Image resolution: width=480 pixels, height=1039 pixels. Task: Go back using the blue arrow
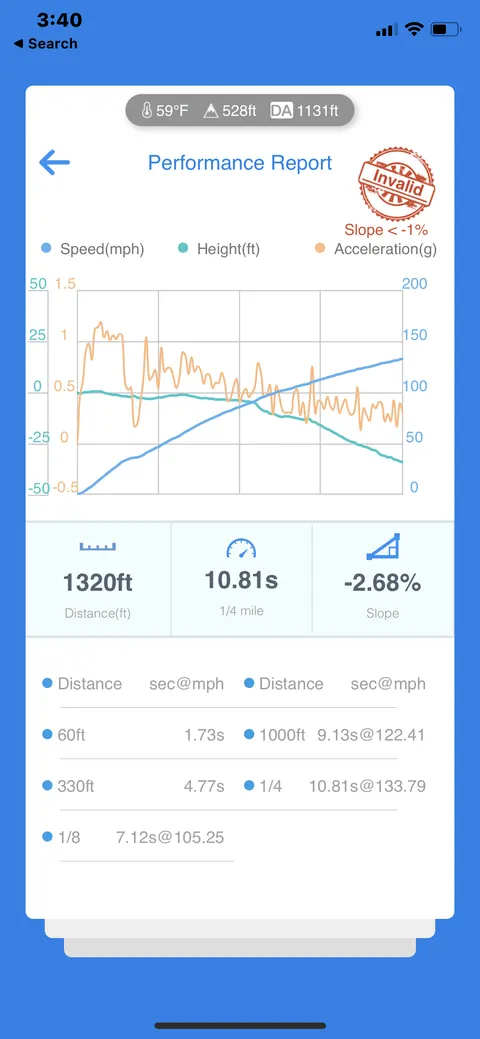54,162
